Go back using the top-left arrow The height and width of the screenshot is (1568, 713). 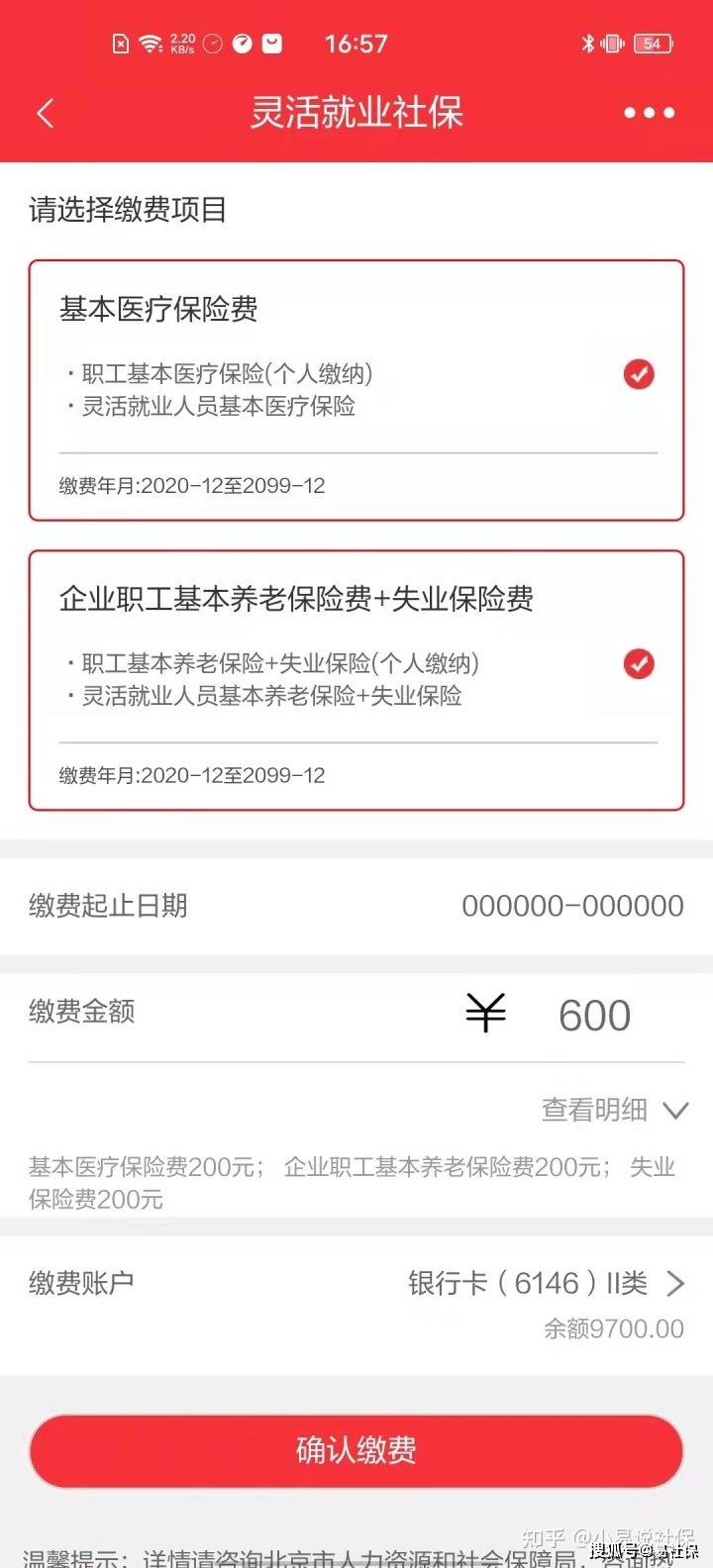click(46, 113)
